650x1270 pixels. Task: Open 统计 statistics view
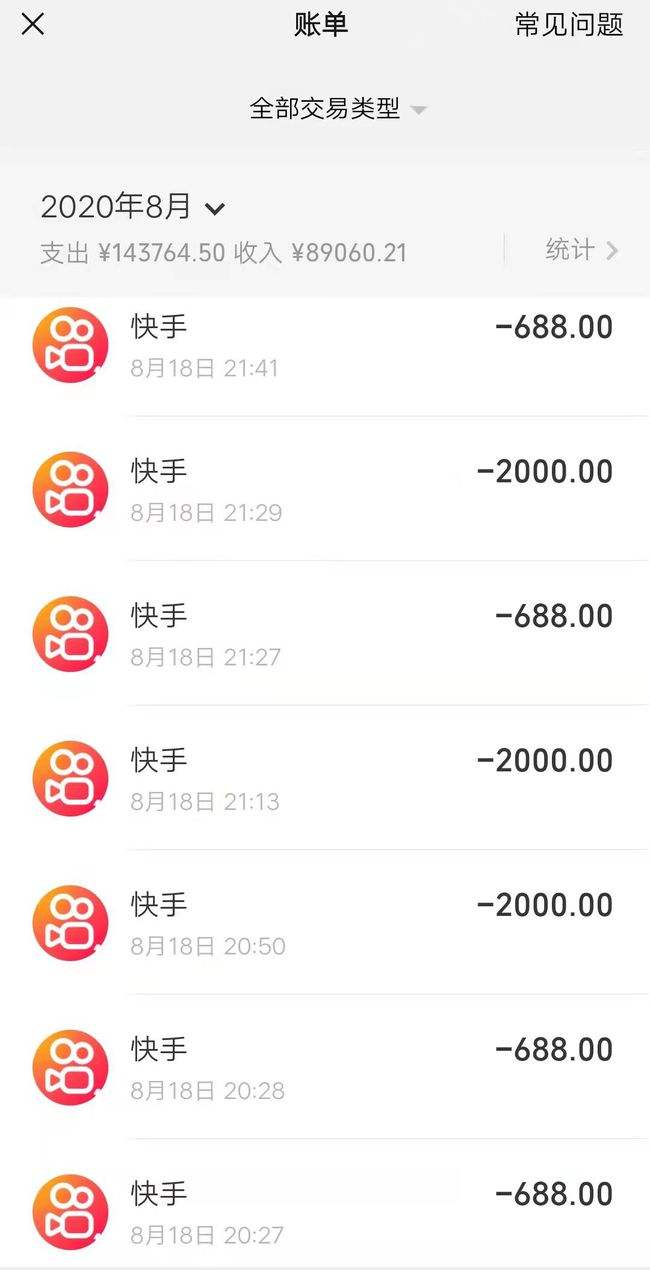(x=581, y=250)
